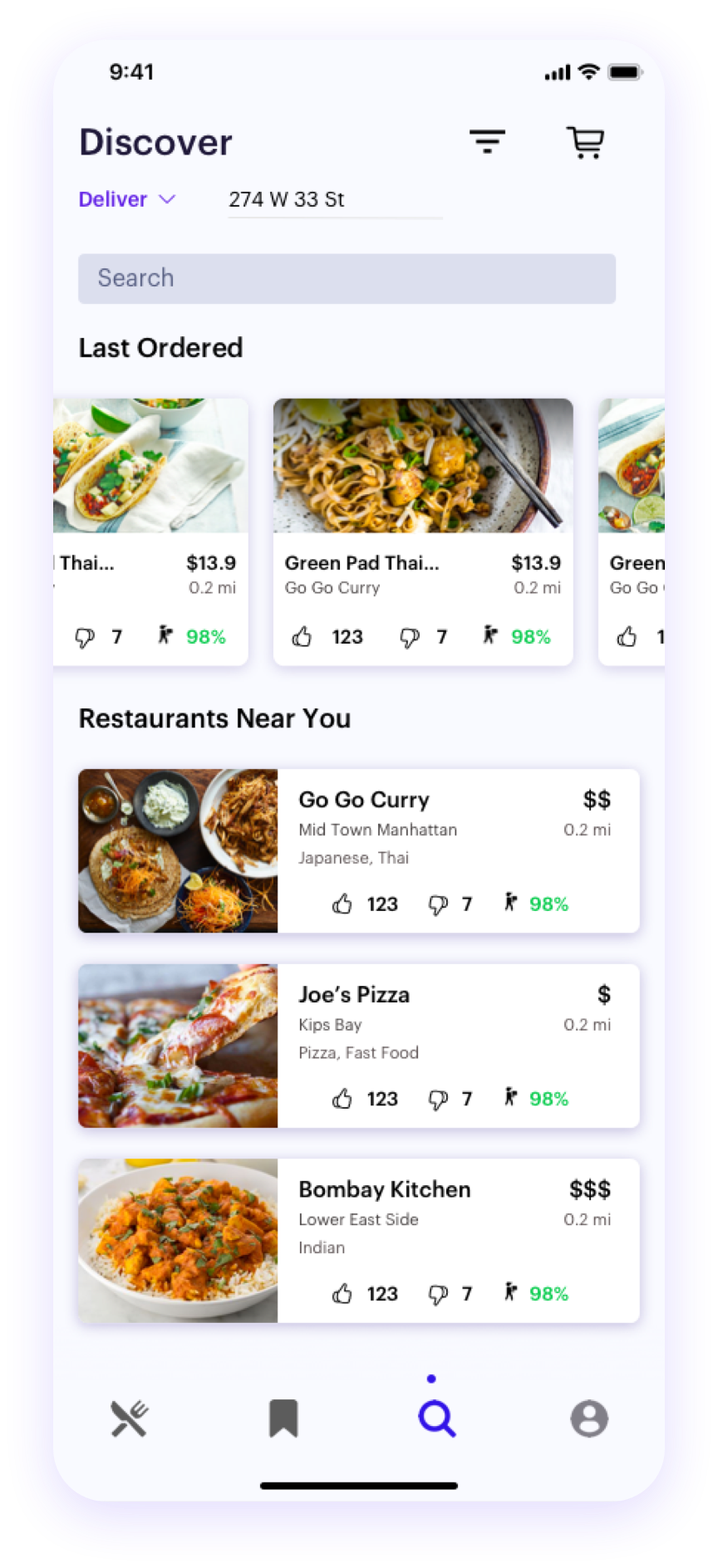718x1568 pixels.
Task: Tap the Search box
Action: pyautogui.click(x=347, y=278)
